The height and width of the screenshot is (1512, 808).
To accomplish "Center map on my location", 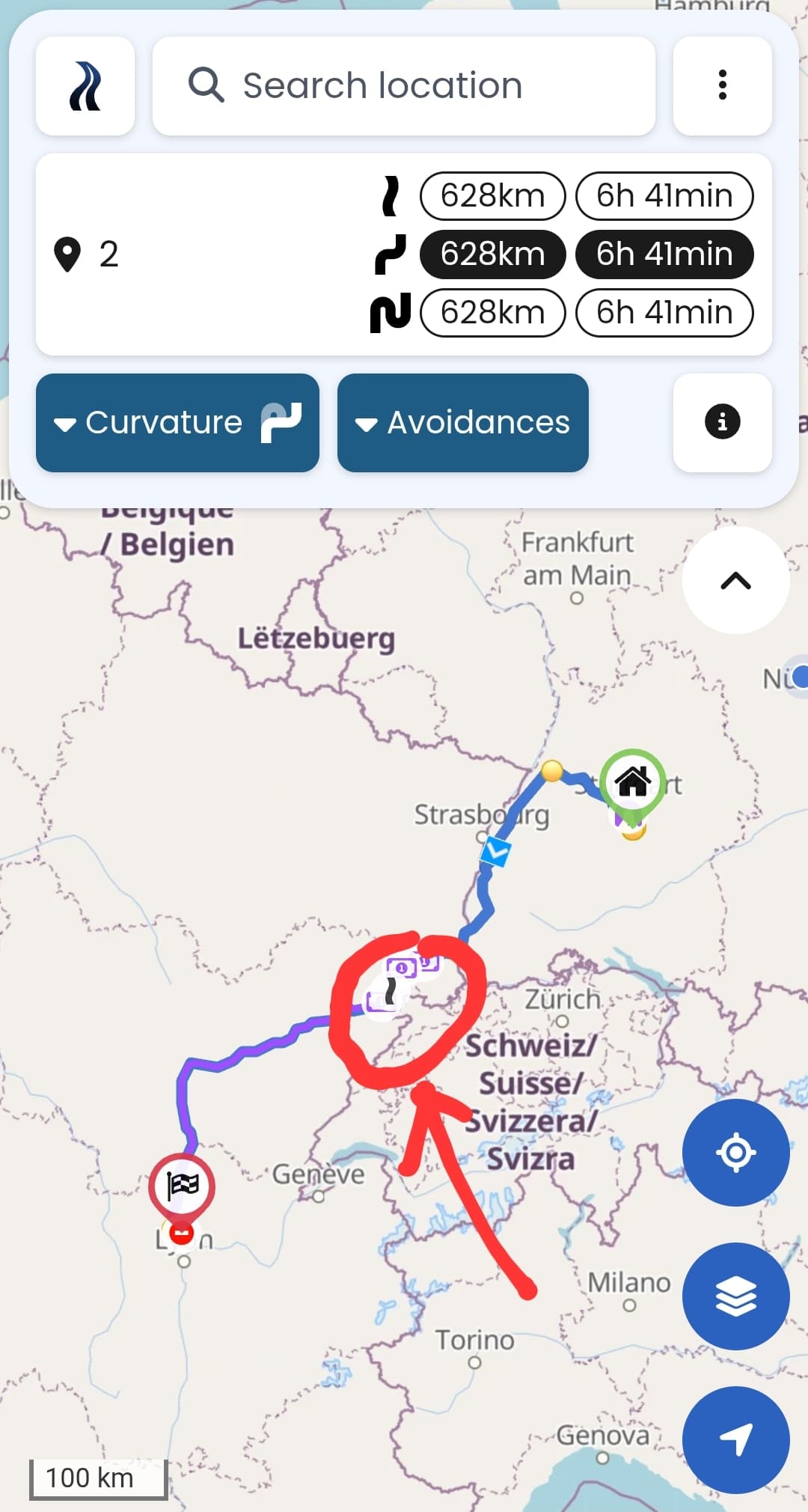I will tap(735, 1153).
